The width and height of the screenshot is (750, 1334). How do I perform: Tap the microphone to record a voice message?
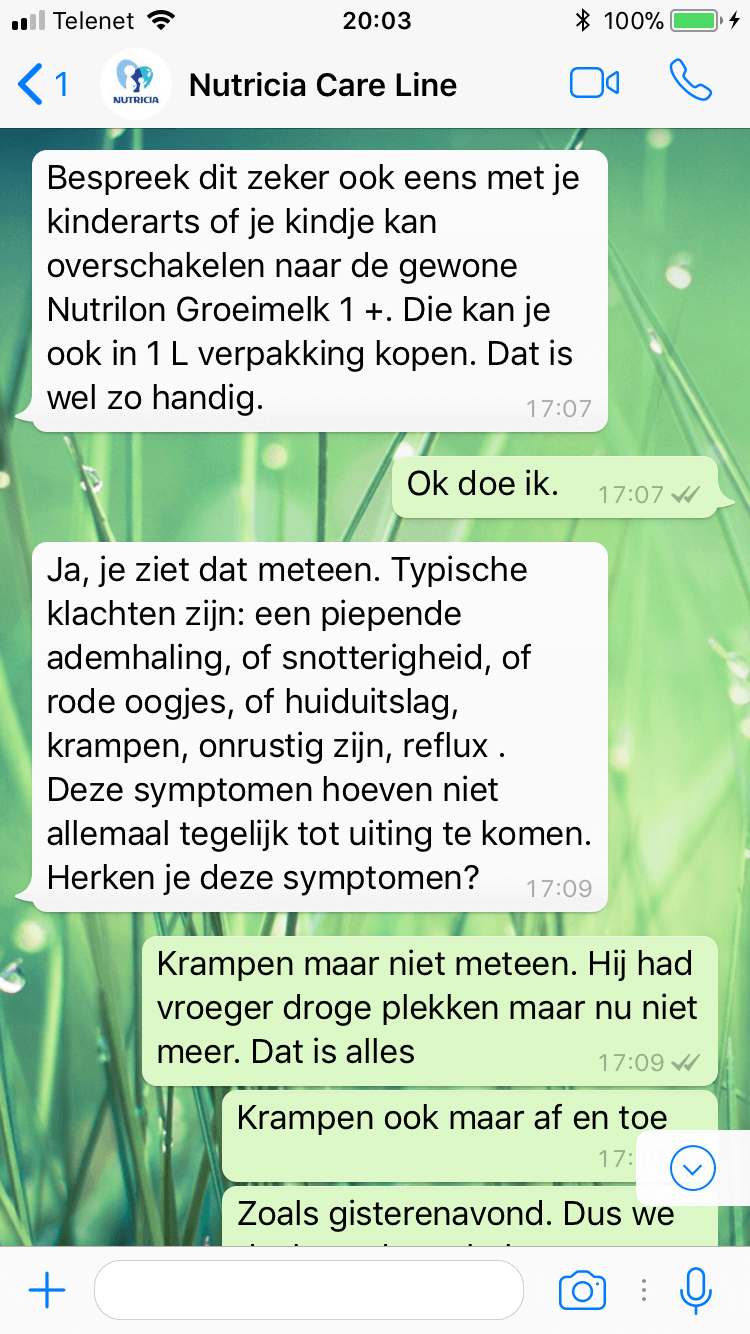pos(695,1291)
